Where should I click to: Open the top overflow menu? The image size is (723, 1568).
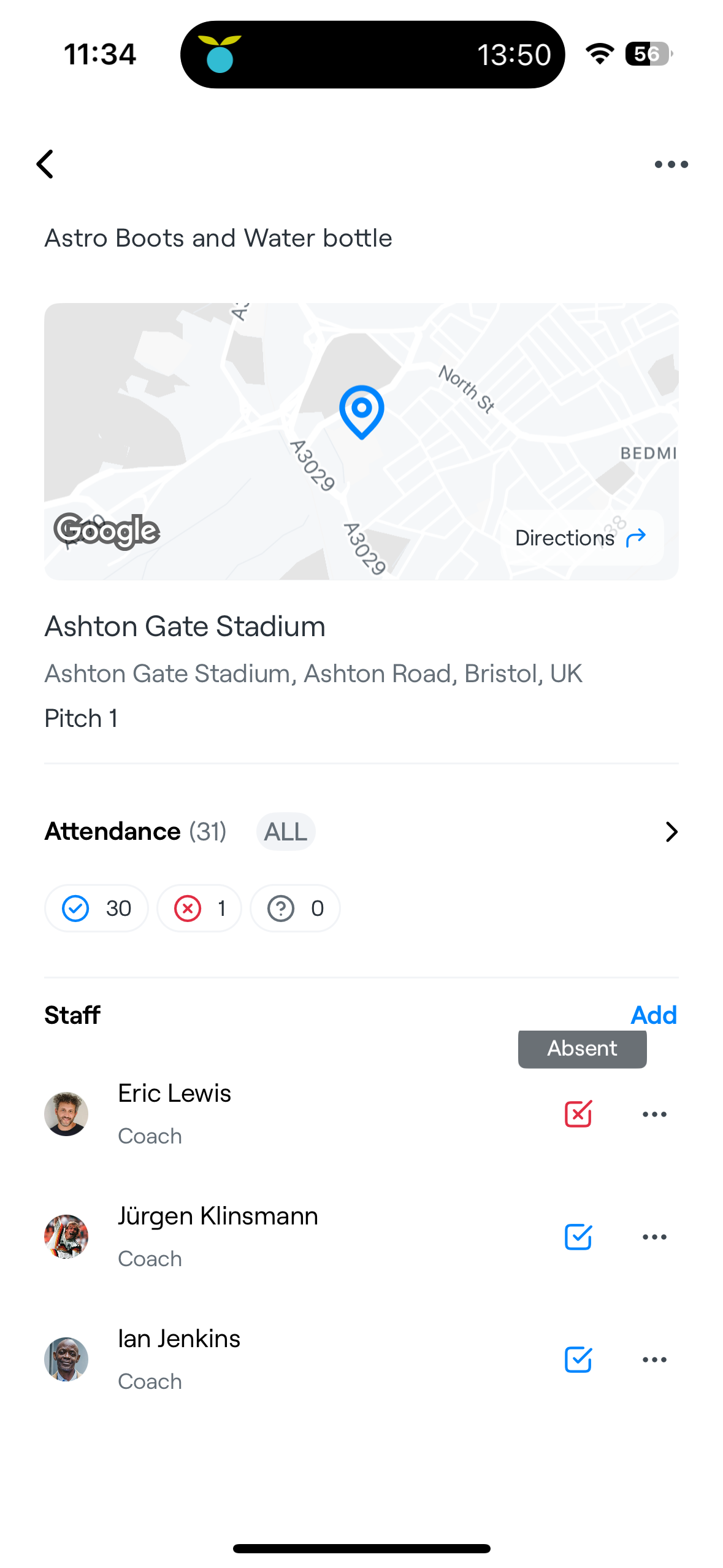click(671, 164)
